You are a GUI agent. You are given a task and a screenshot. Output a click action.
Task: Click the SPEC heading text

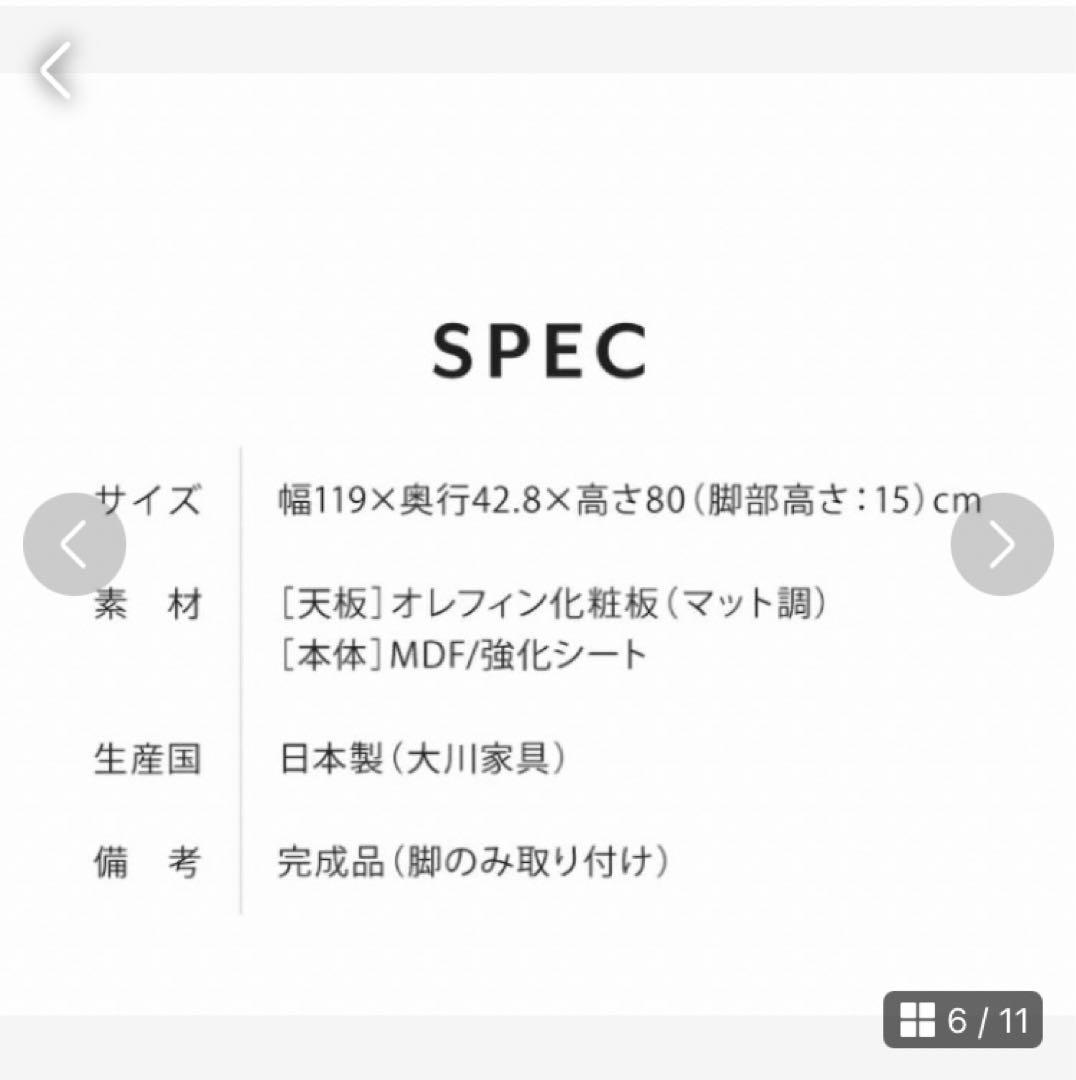(x=538, y=352)
